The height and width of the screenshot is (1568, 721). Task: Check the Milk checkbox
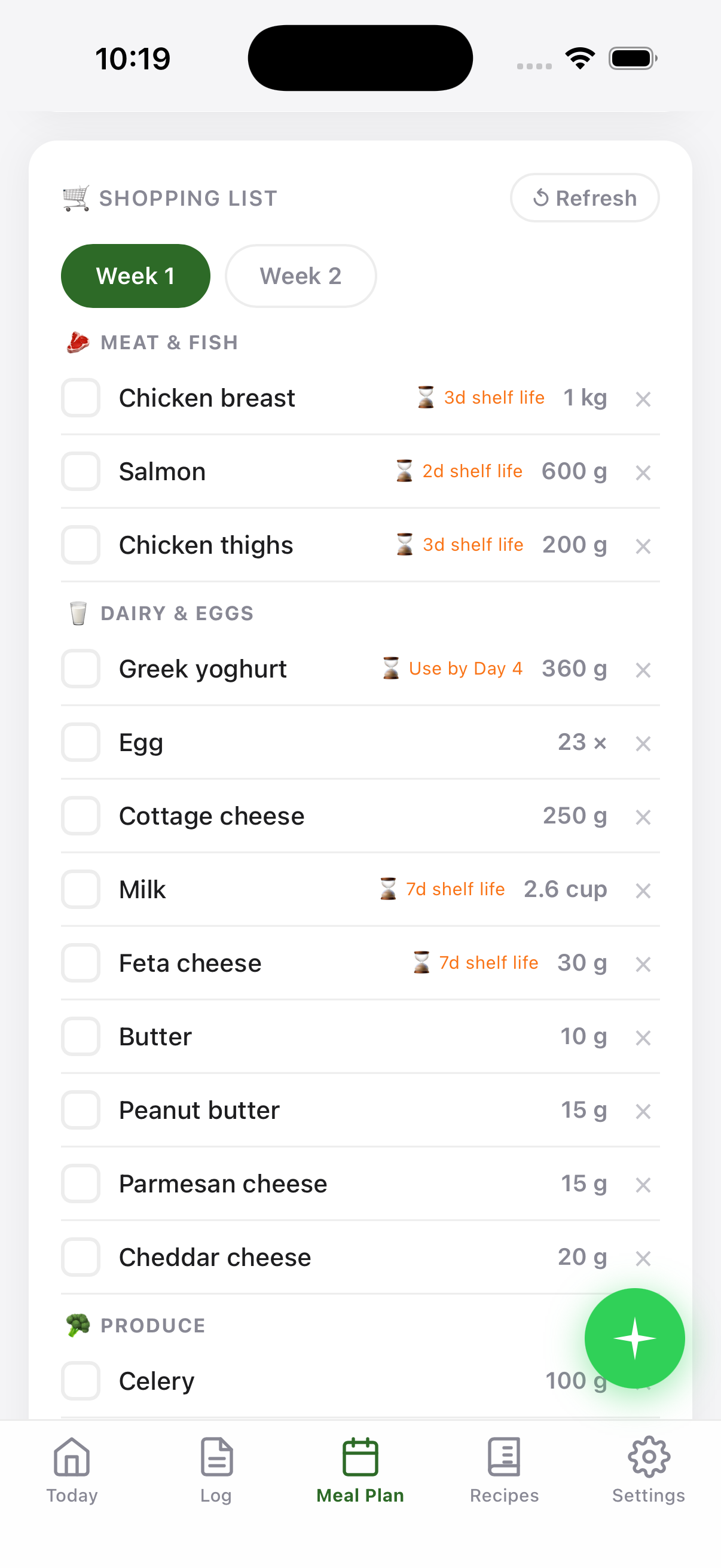(80, 889)
